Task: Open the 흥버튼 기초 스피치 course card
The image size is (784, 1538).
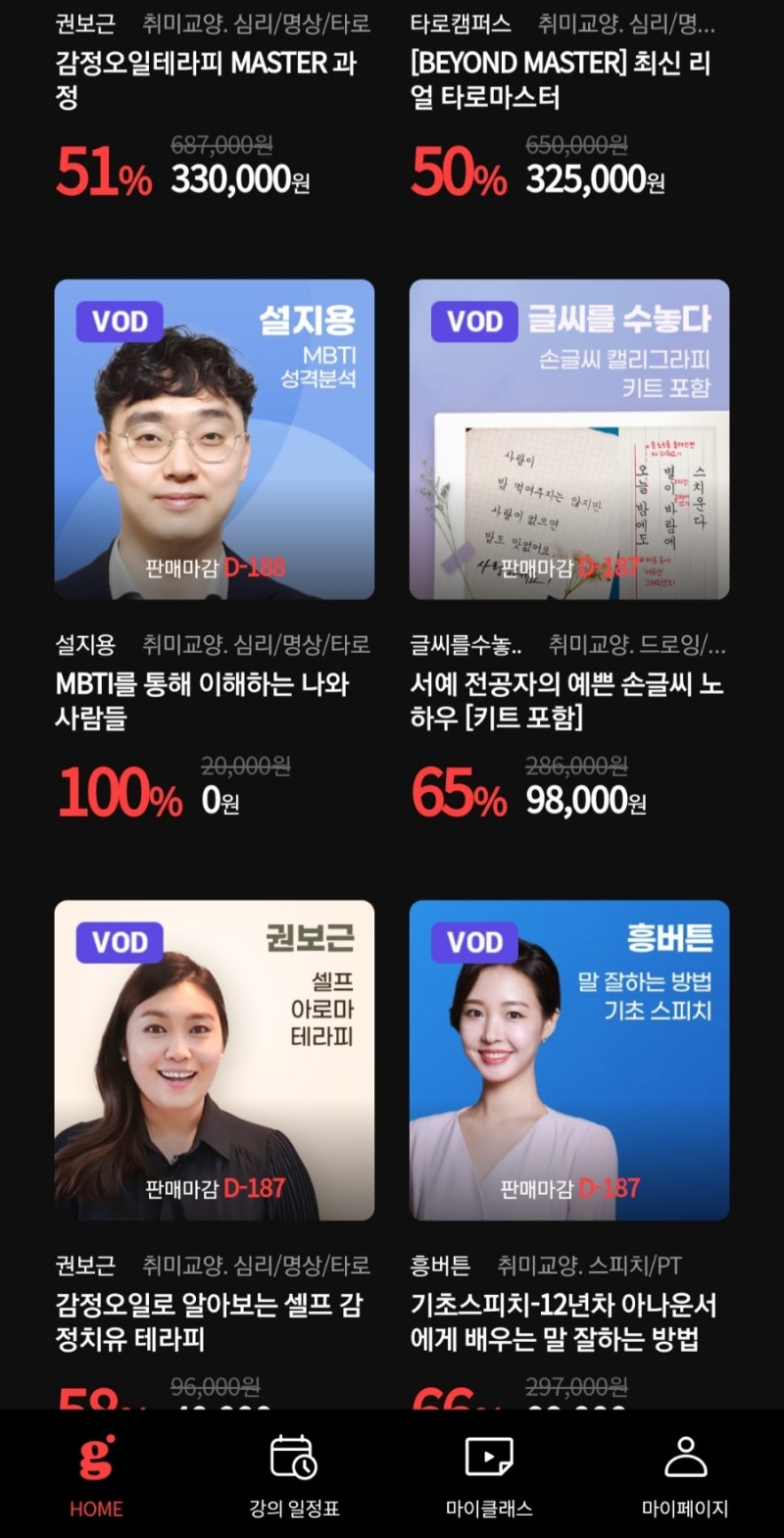Action: (x=569, y=1061)
